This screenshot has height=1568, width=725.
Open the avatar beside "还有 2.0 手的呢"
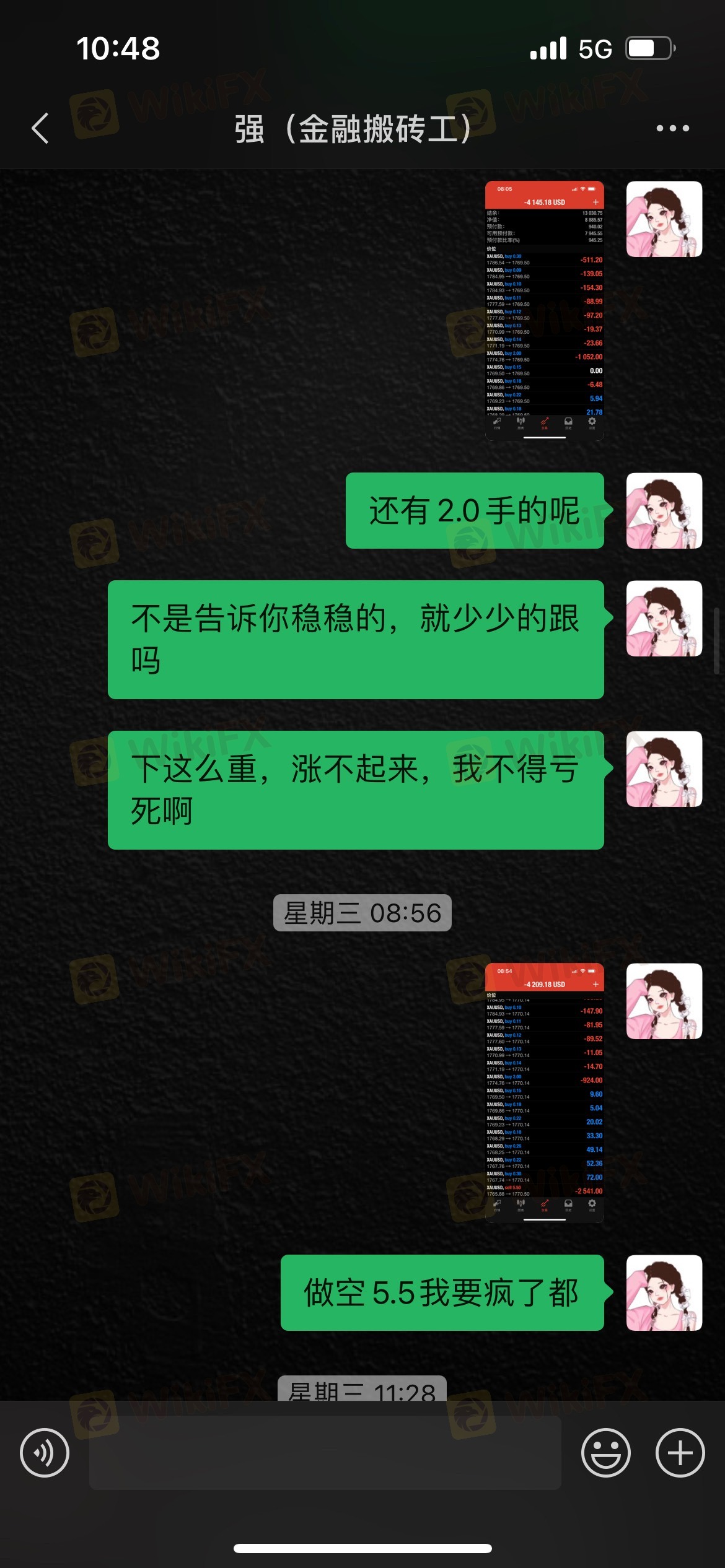pyautogui.click(x=664, y=511)
